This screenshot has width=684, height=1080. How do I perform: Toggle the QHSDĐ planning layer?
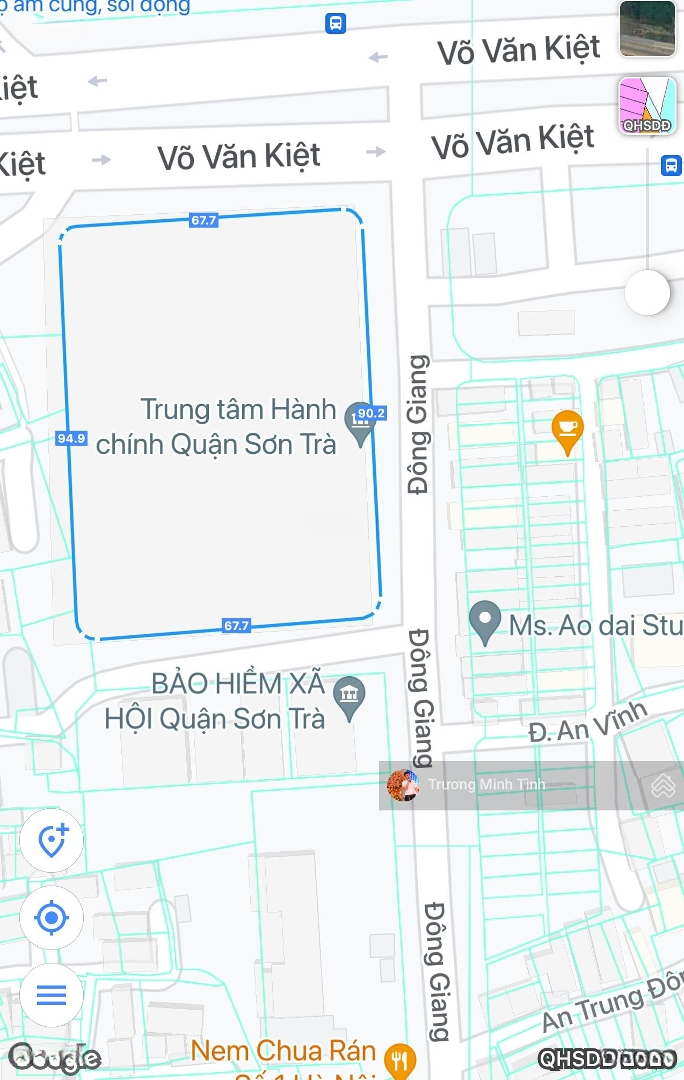click(x=647, y=106)
